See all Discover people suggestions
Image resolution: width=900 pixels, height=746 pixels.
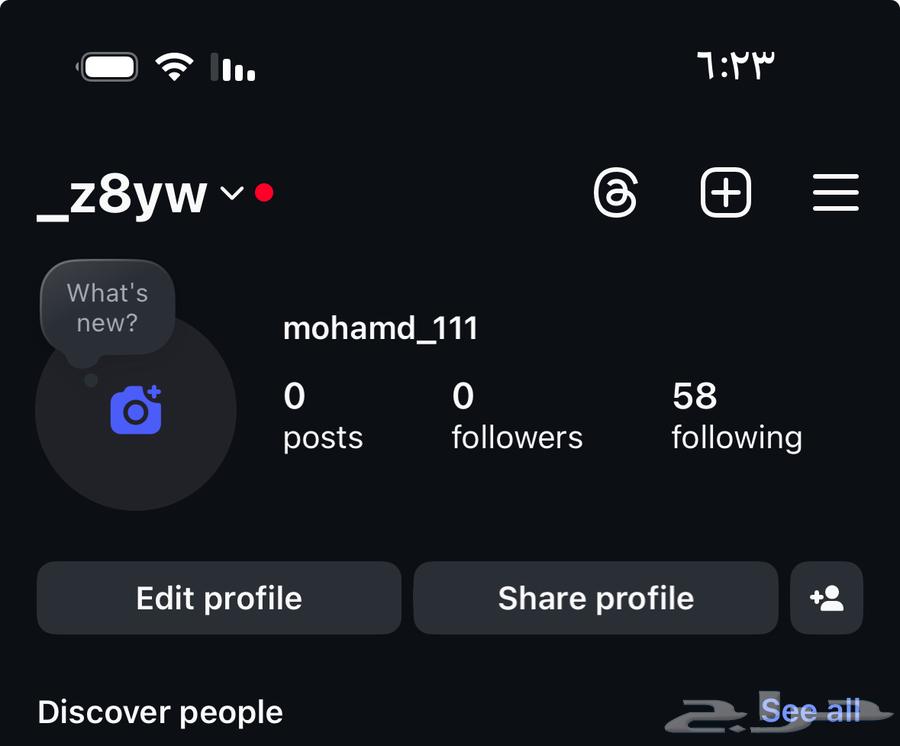(x=810, y=711)
